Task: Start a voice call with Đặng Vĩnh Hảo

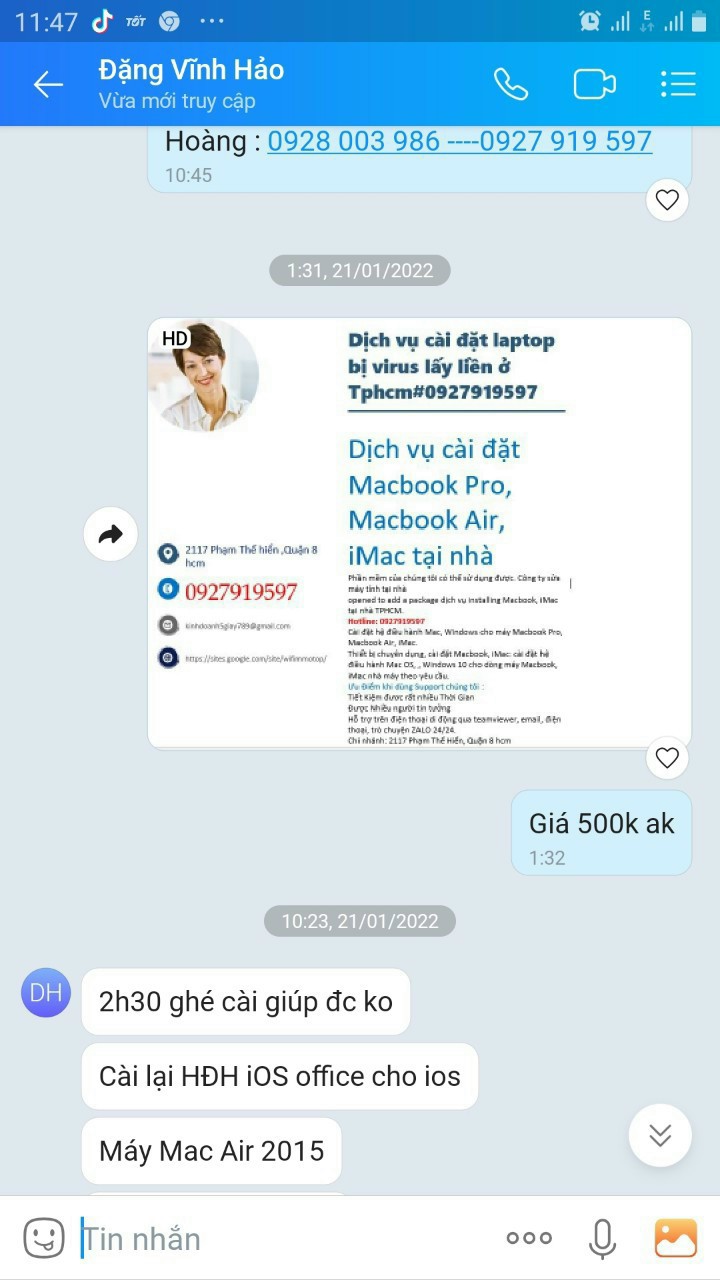Action: 511,85
